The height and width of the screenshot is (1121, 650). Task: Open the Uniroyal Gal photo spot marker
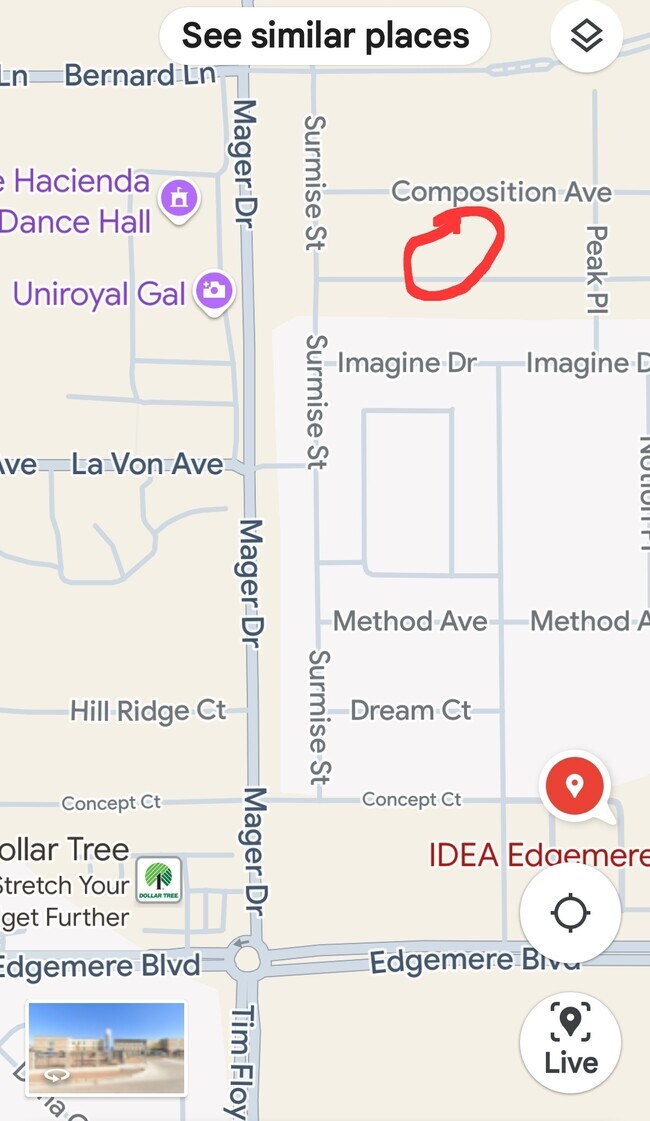pyautogui.click(x=213, y=291)
